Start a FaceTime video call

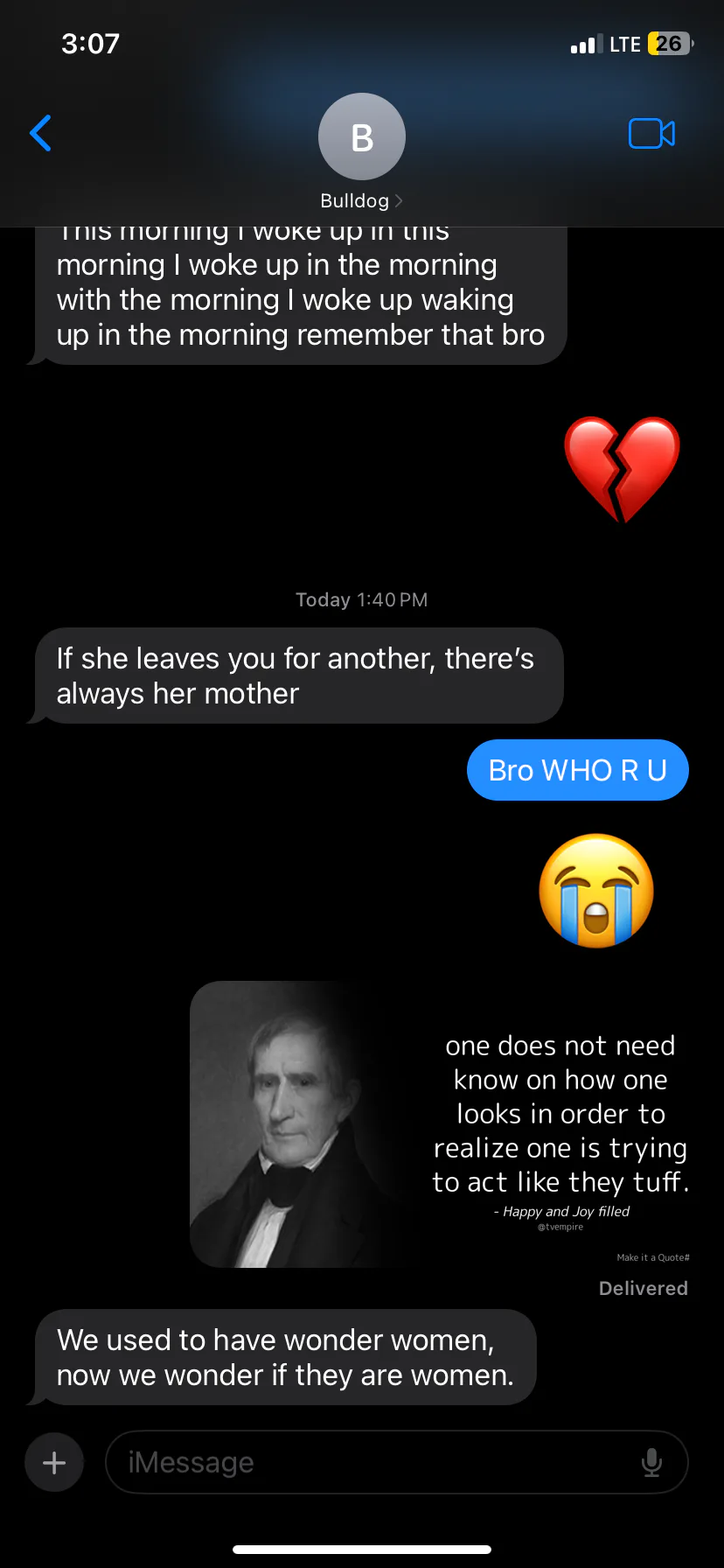click(651, 133)
